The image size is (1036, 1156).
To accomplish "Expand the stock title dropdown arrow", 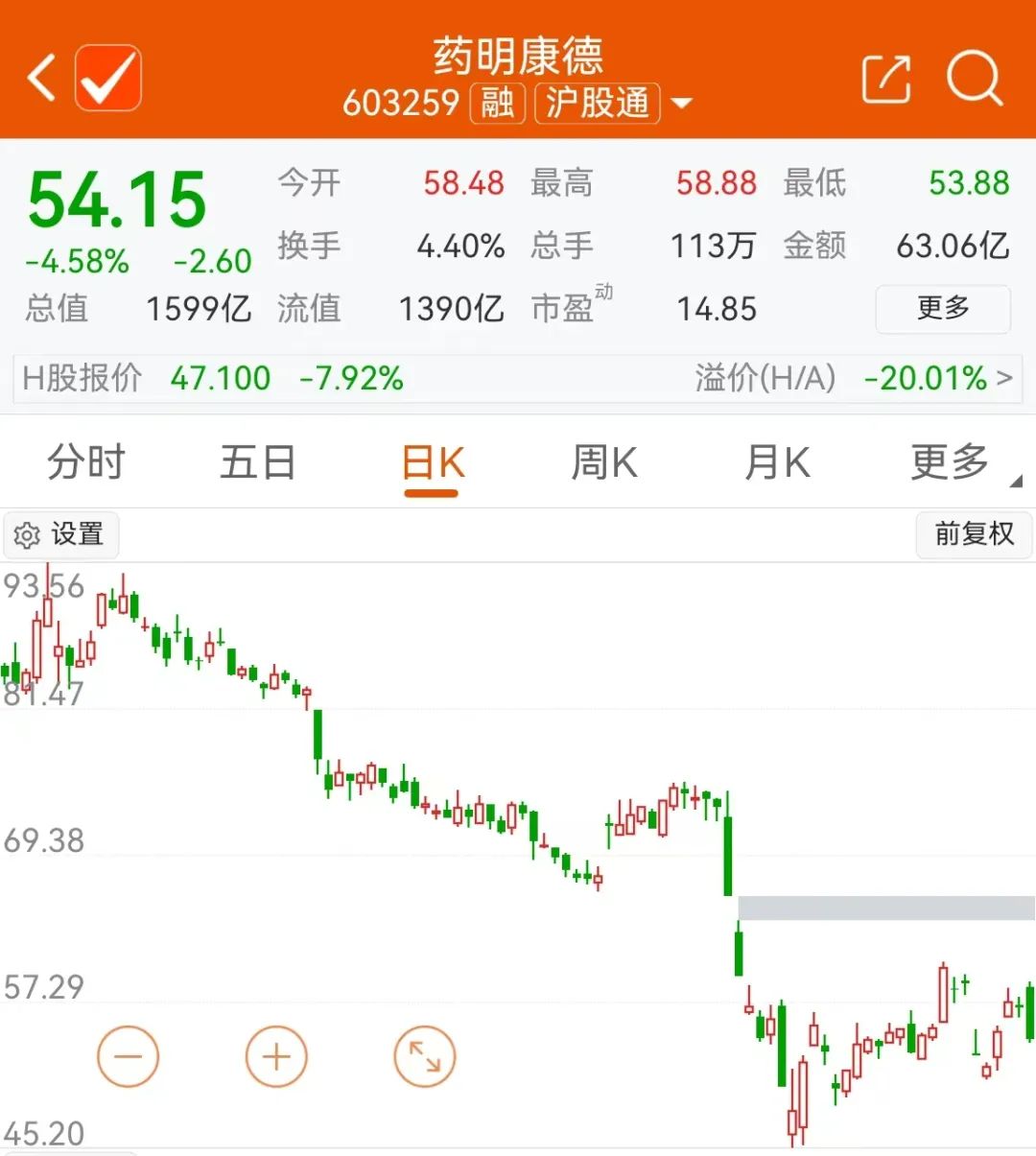I will coord(681,104).
